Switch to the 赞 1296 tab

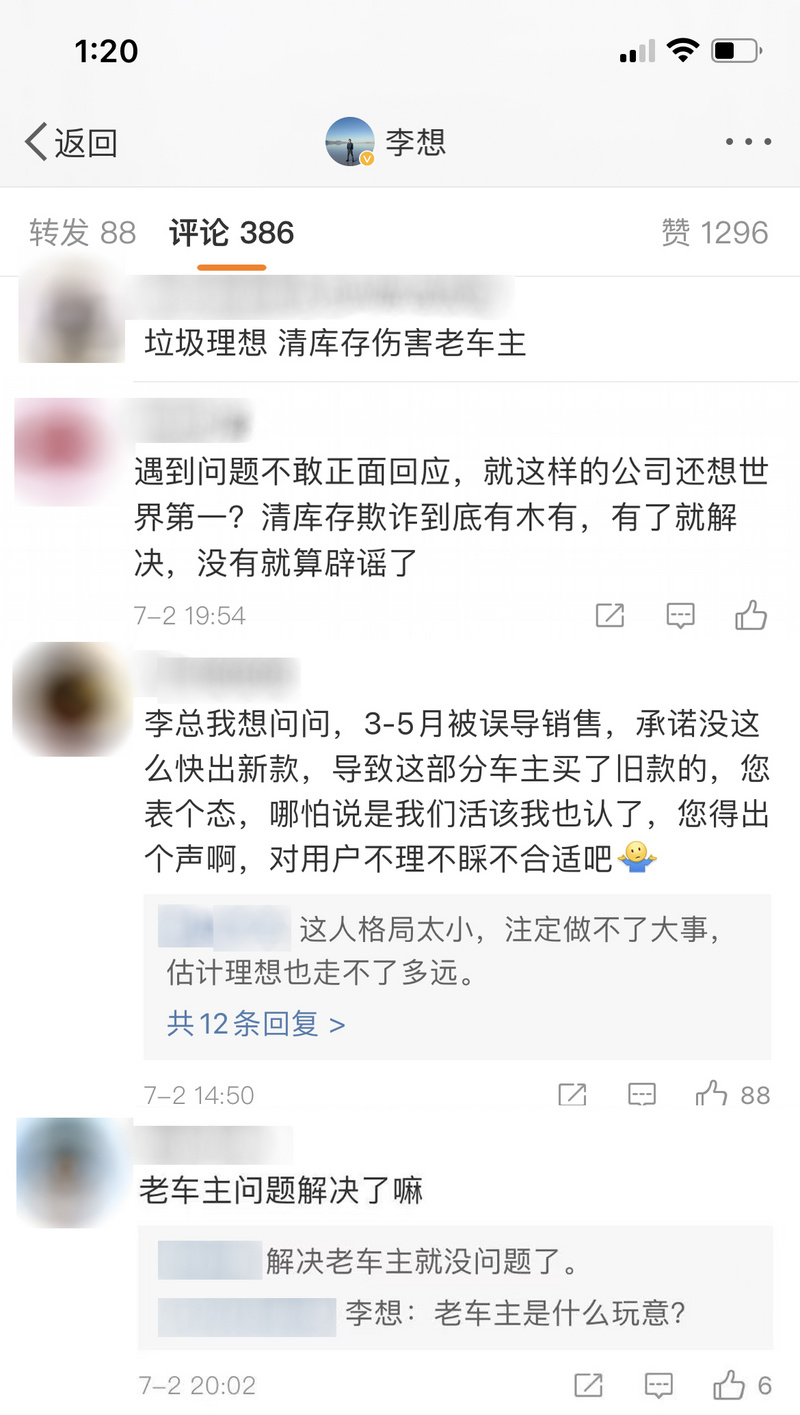(x=714, y=233)
